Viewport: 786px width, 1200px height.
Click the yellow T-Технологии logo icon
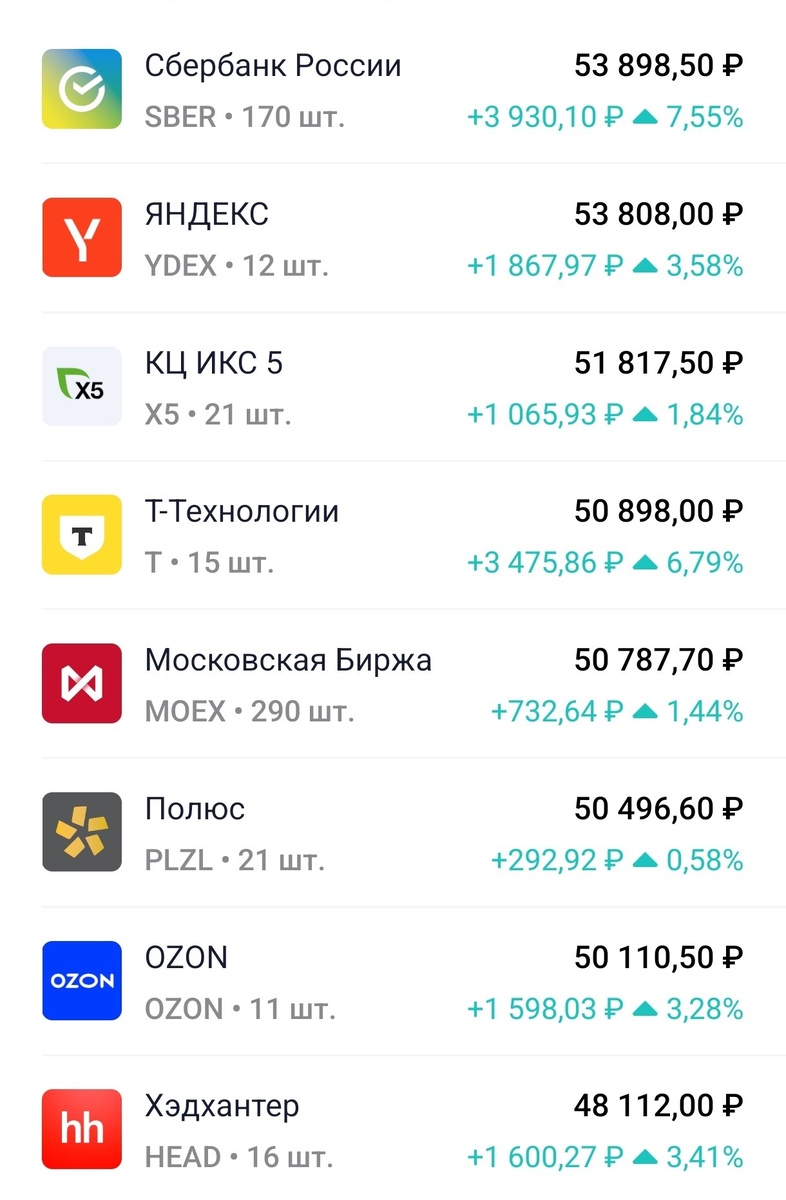pyautogui.click(x=81, y=534)
